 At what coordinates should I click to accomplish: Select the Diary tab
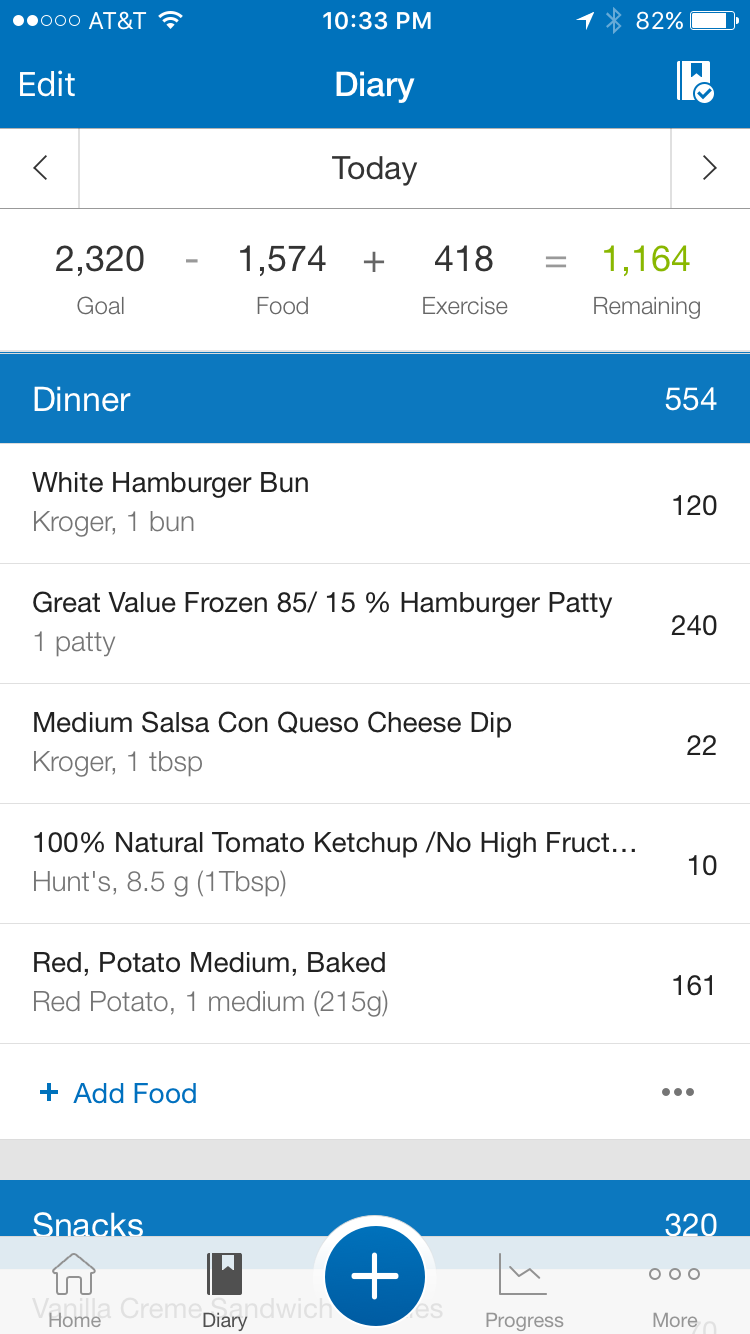225,1290
